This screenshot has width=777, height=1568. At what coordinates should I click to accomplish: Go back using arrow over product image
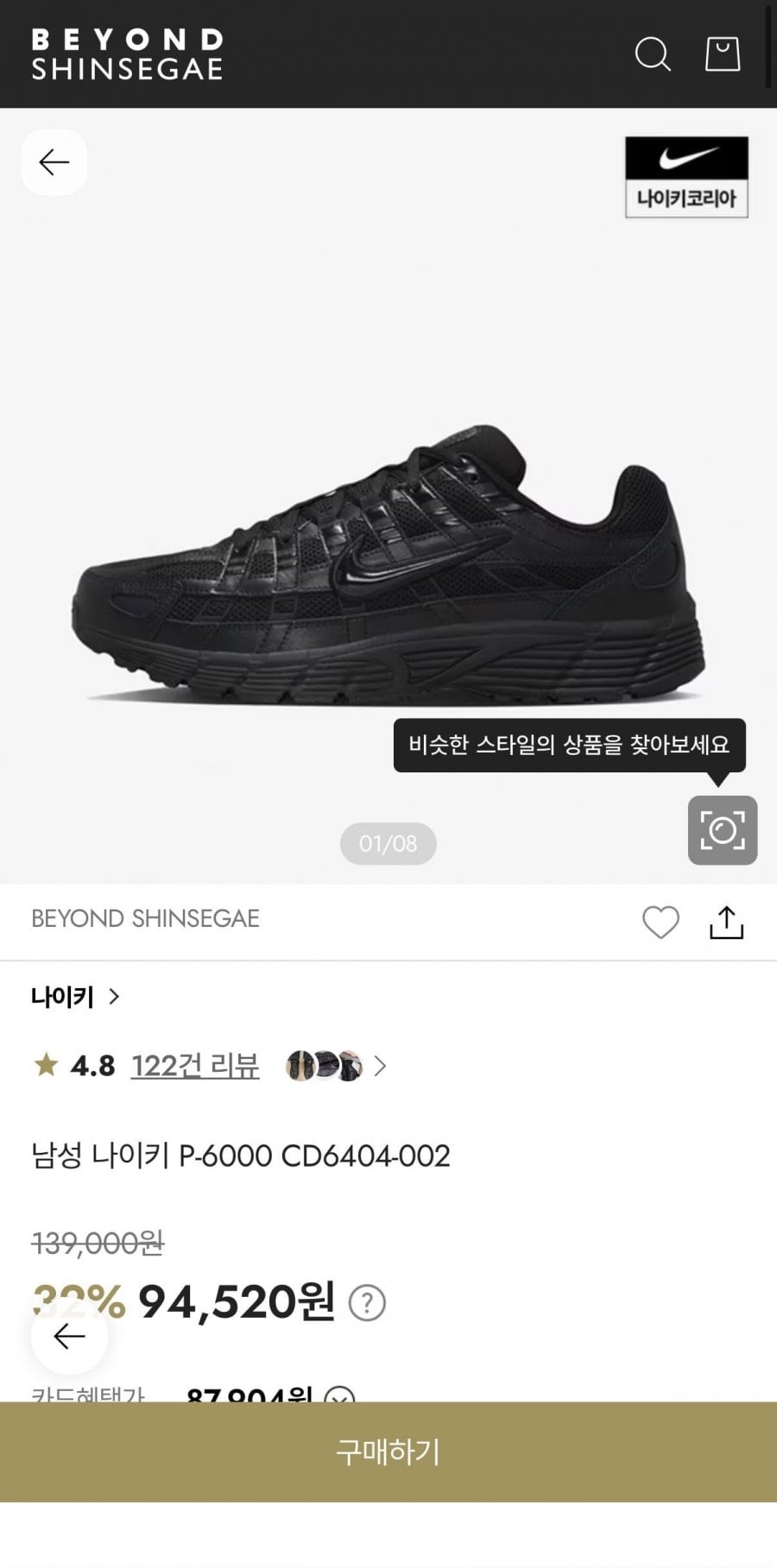pyautogui.click(x=54, y=162)
